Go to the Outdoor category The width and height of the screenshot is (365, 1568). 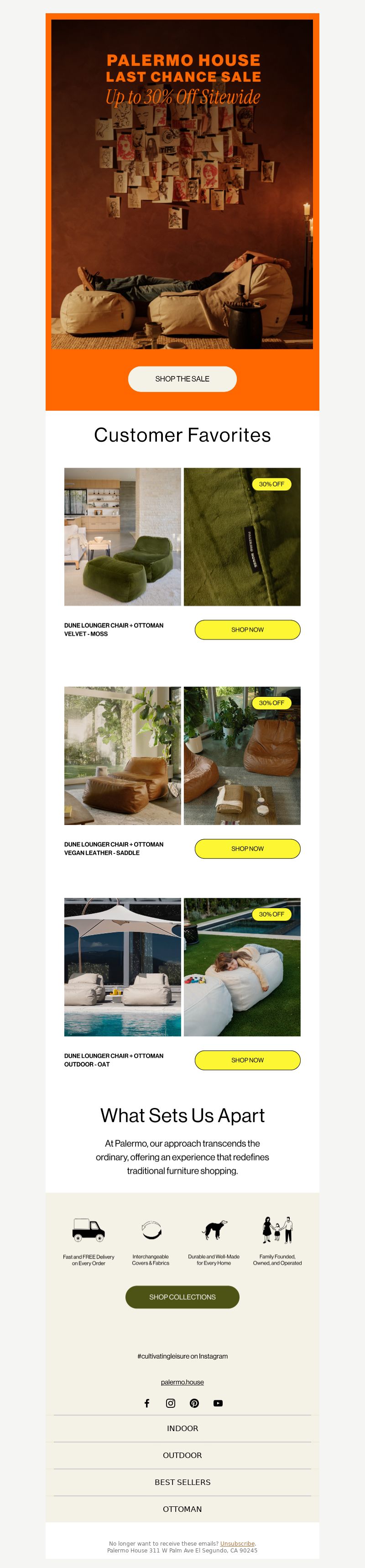click(182, 1455)
